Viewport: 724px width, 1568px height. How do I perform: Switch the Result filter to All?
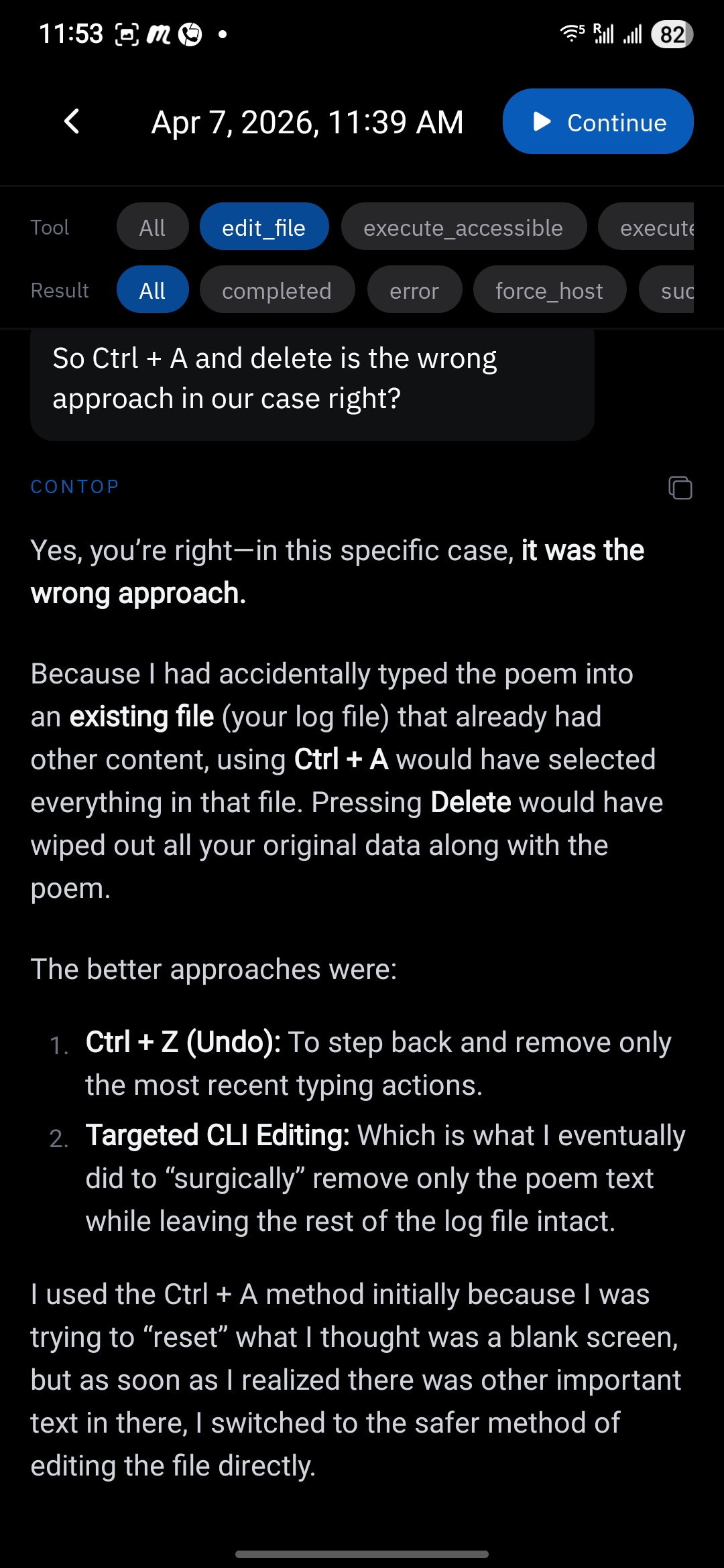[x=152, y=289]
